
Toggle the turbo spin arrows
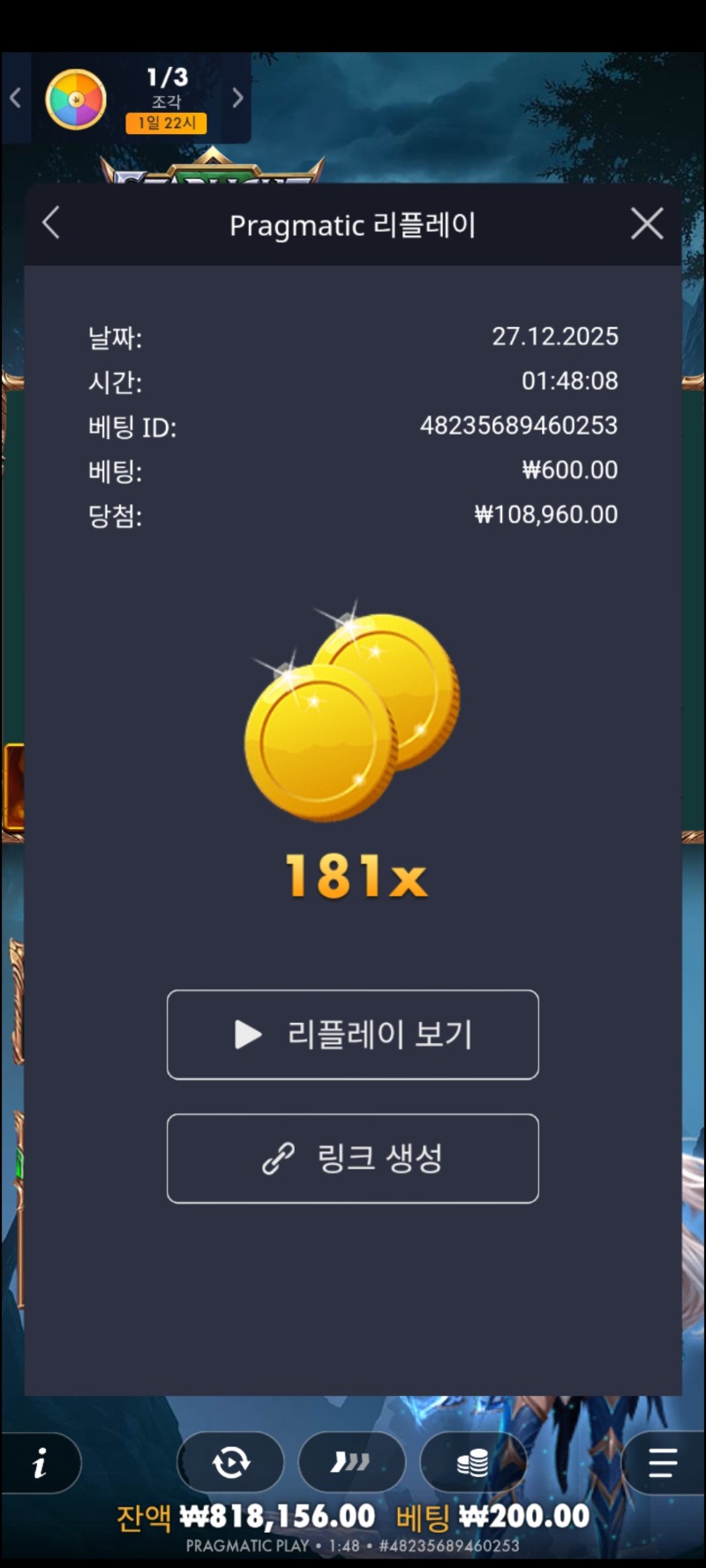pos(351,1463)
